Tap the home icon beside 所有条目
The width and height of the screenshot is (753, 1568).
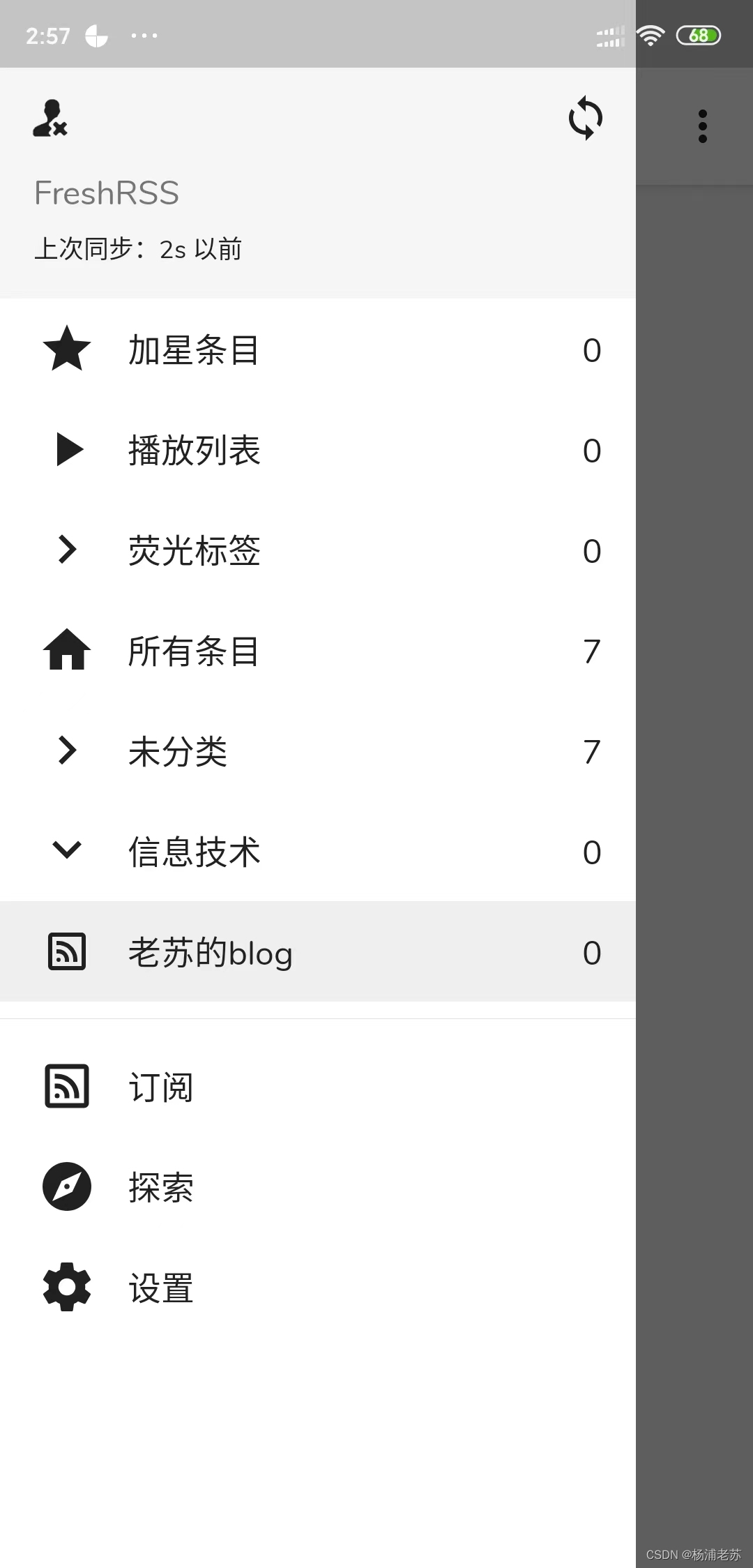point(66,651)
